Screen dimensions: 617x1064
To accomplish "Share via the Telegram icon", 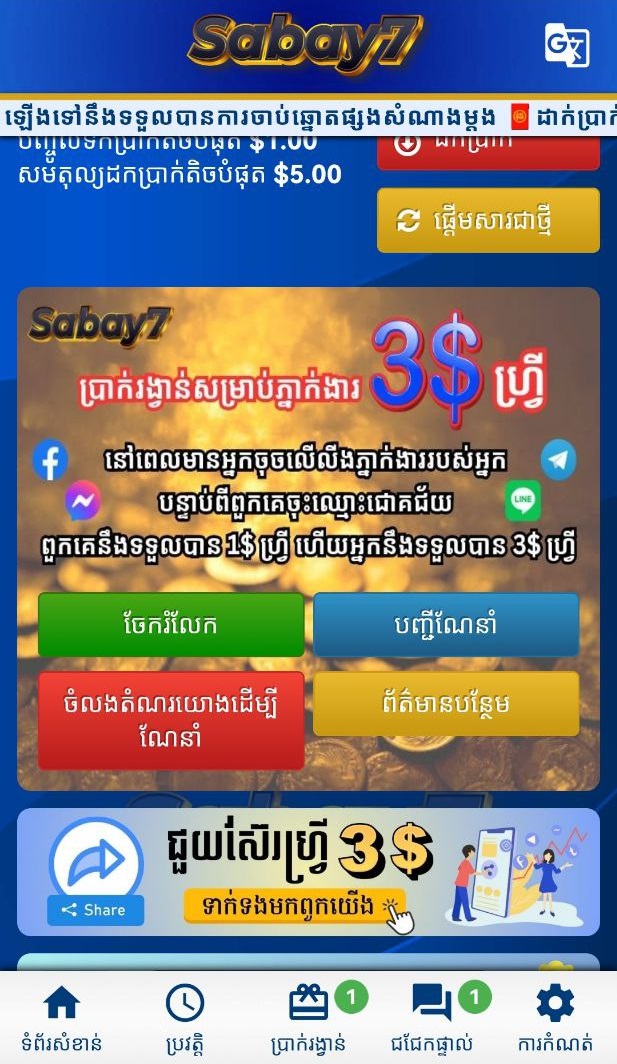I will (x=558, y=459).
